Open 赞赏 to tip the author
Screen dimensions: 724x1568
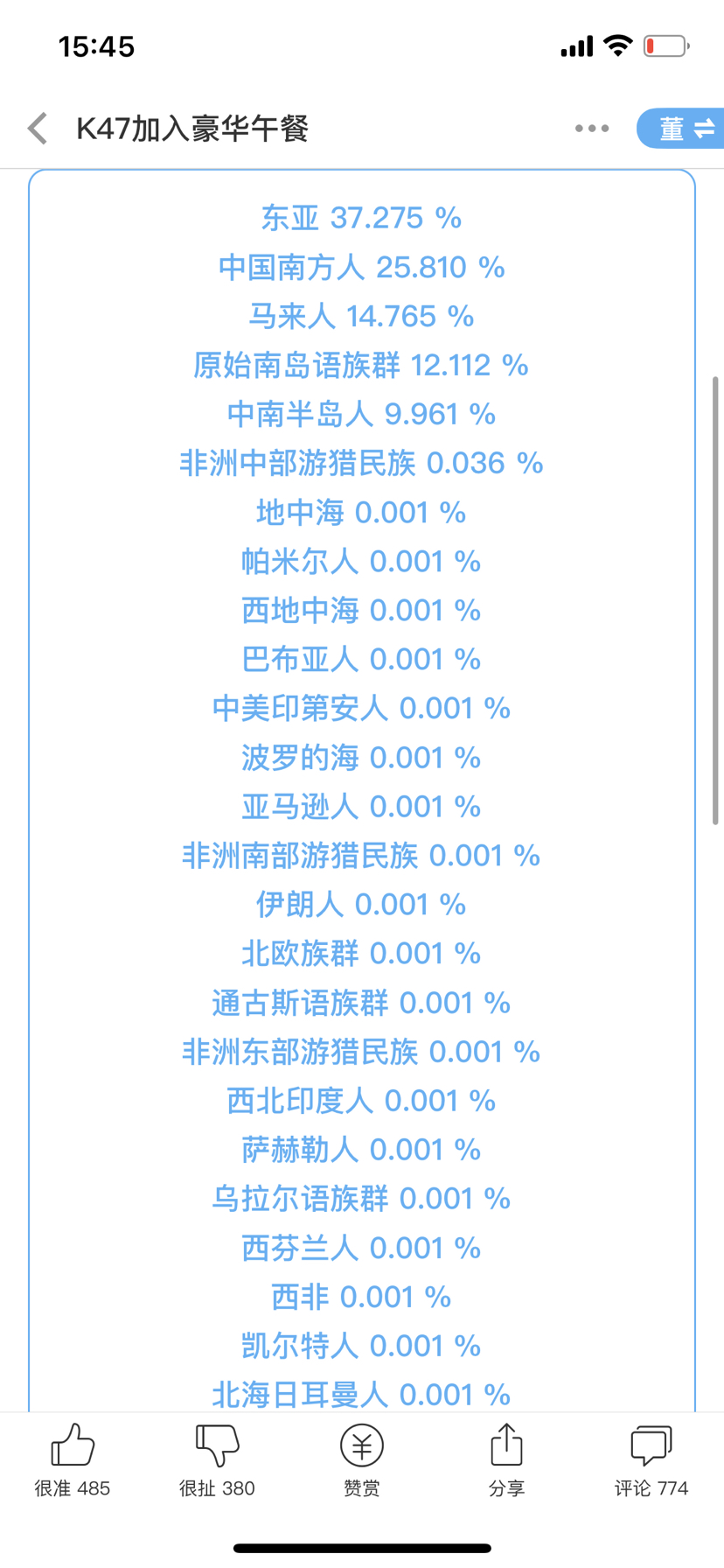click(x=362, y=1459)
